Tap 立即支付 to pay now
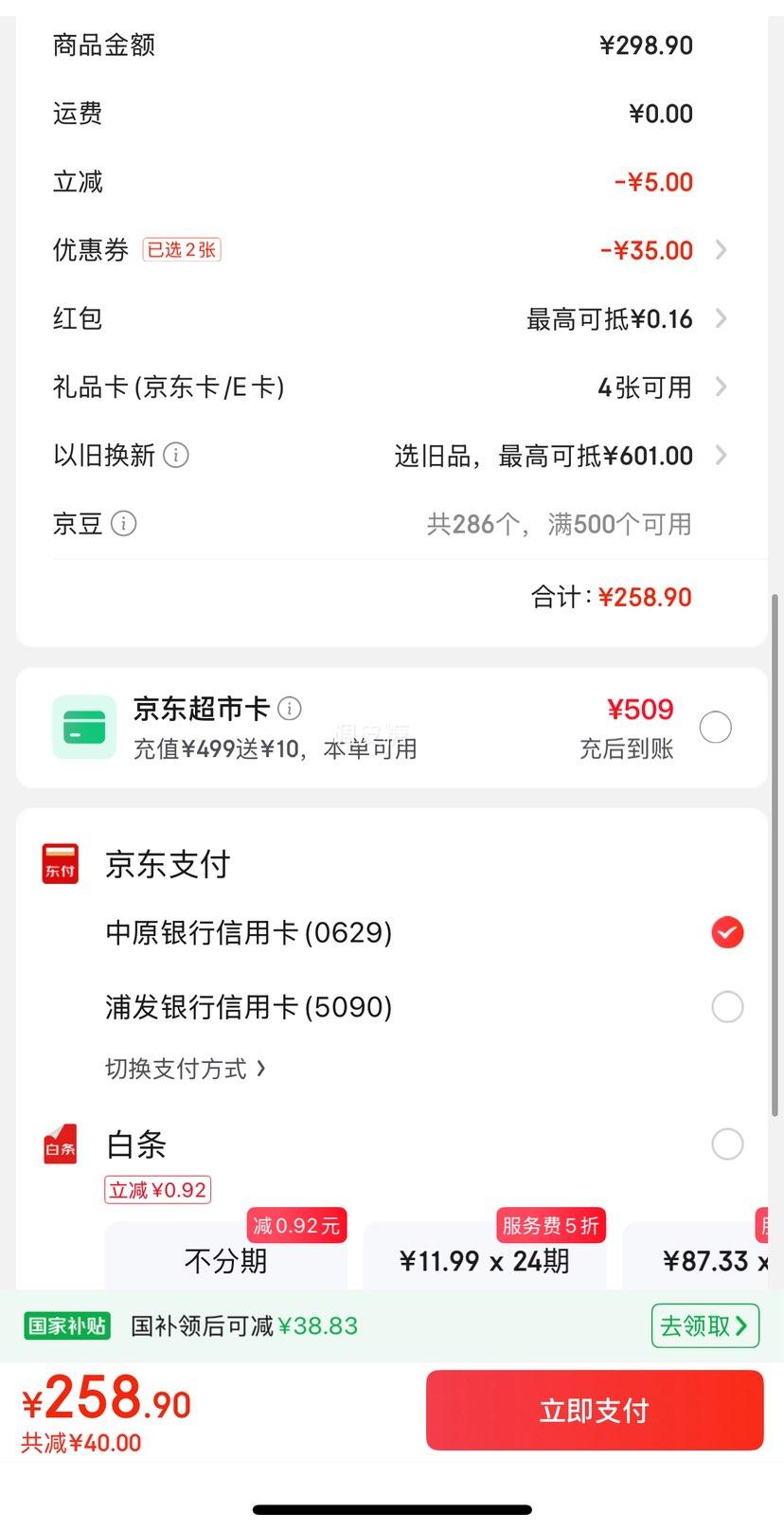The height and width of the screenshot is (1531, 784). [595, 1410]
